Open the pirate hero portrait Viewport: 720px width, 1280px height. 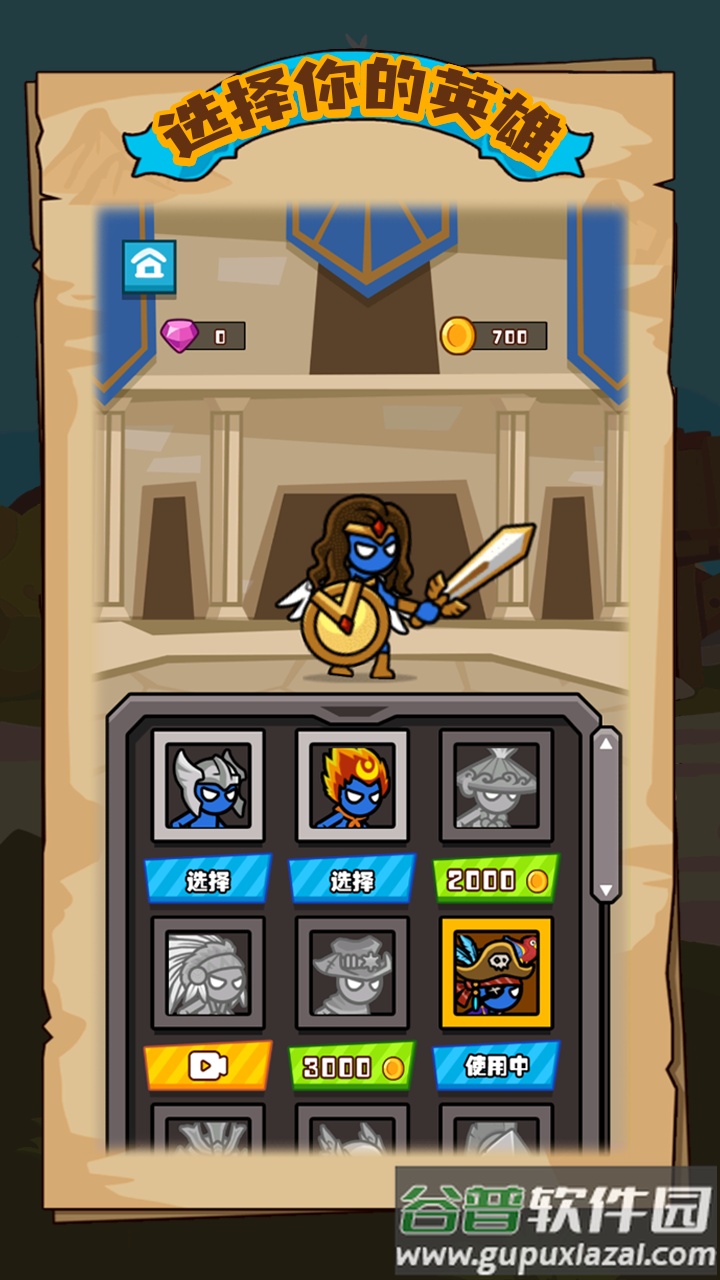pos(497,973)
